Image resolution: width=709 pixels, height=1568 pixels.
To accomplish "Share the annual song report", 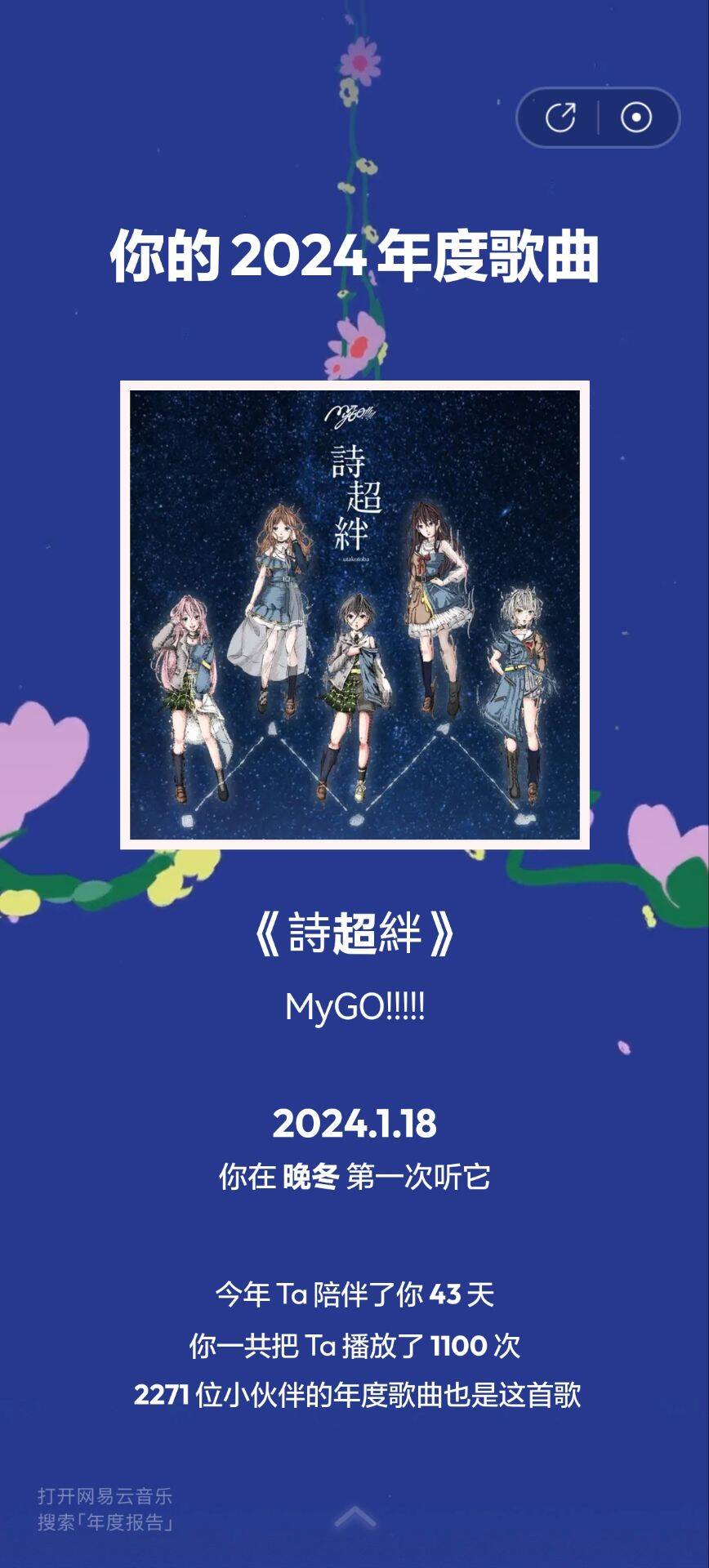I will point(560,118).
